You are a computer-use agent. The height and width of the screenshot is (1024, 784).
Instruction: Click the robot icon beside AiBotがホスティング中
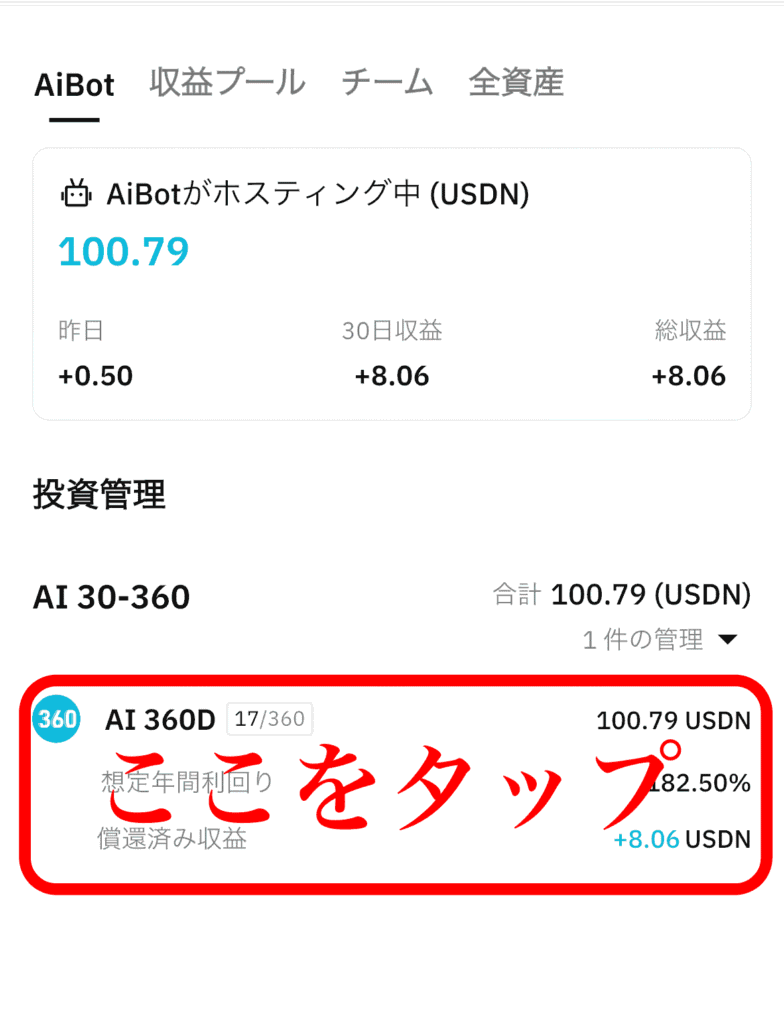(x=78, y=195)
